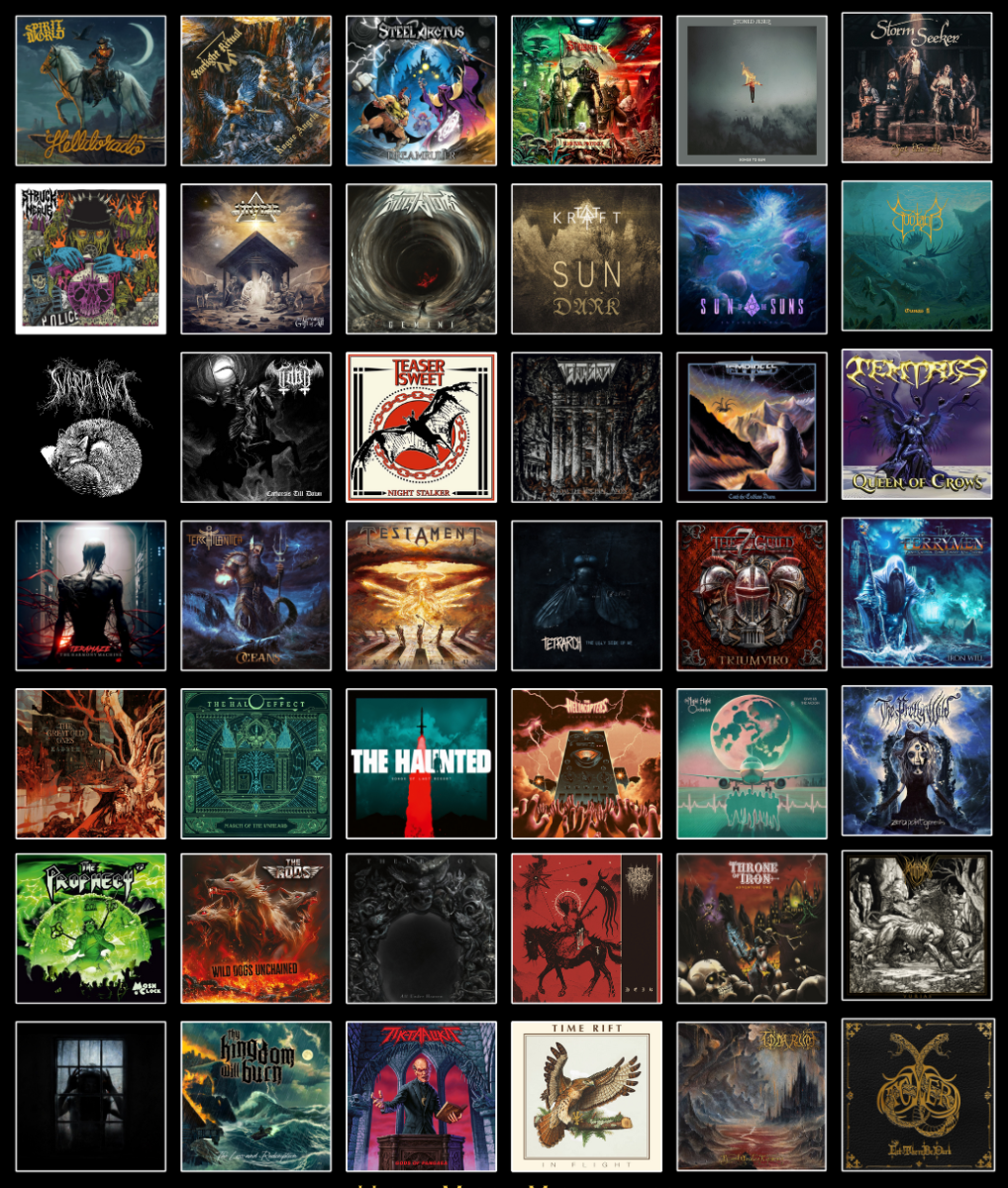Open the Terahaze album cover
This screenshot has width=1008, height=1188.
point(91,595)
